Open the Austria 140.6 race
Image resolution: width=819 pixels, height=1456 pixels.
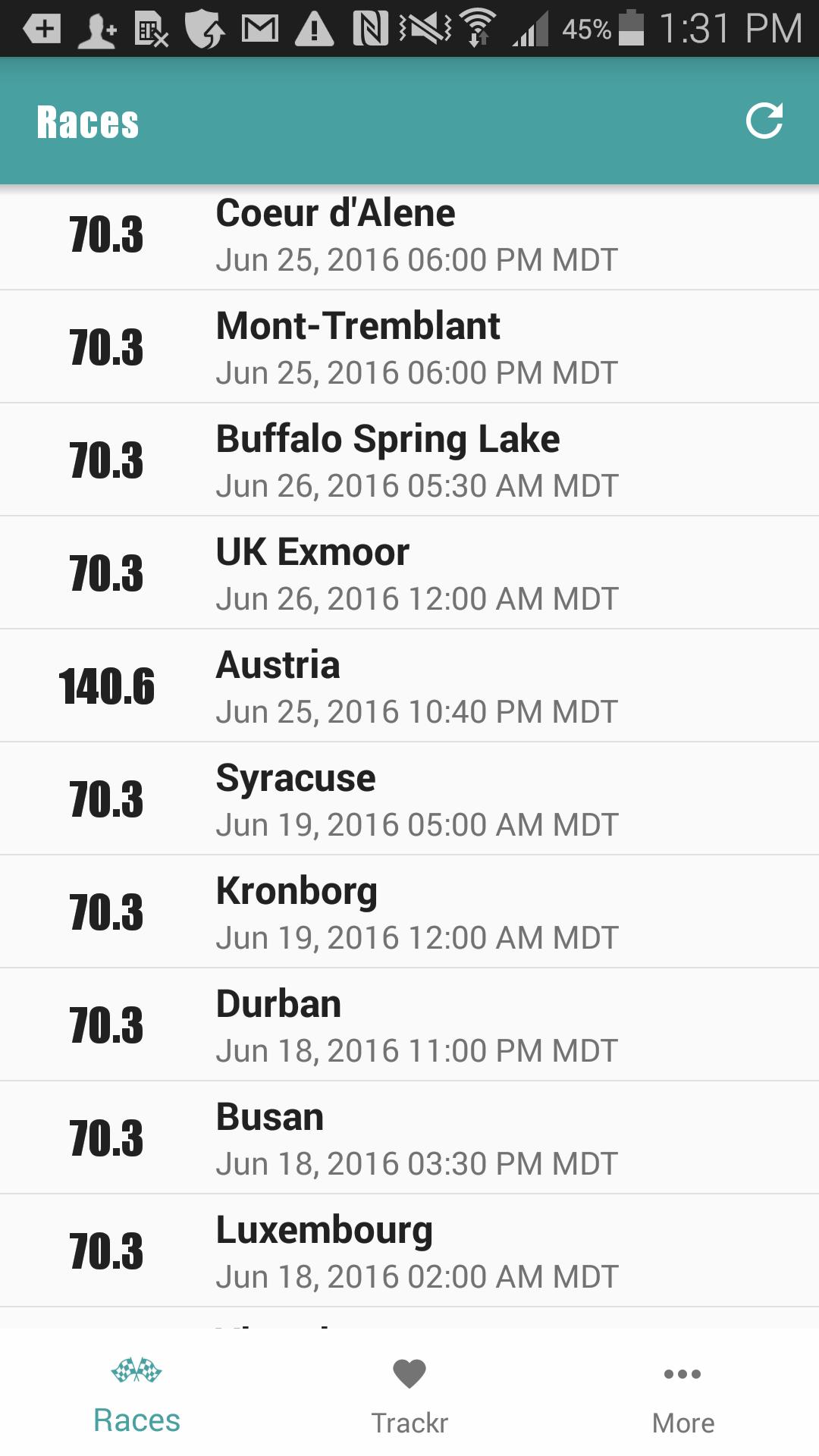409,686
